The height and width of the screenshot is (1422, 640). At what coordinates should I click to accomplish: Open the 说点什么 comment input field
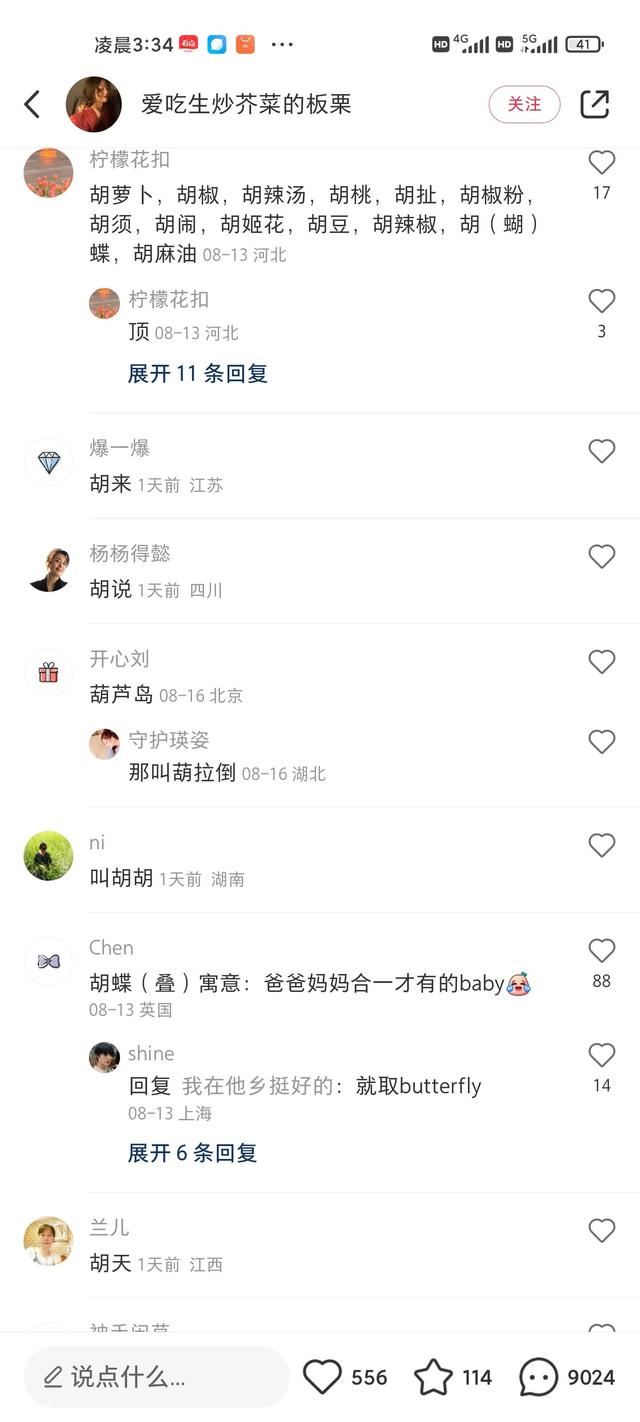click(x=155, y=1377)
